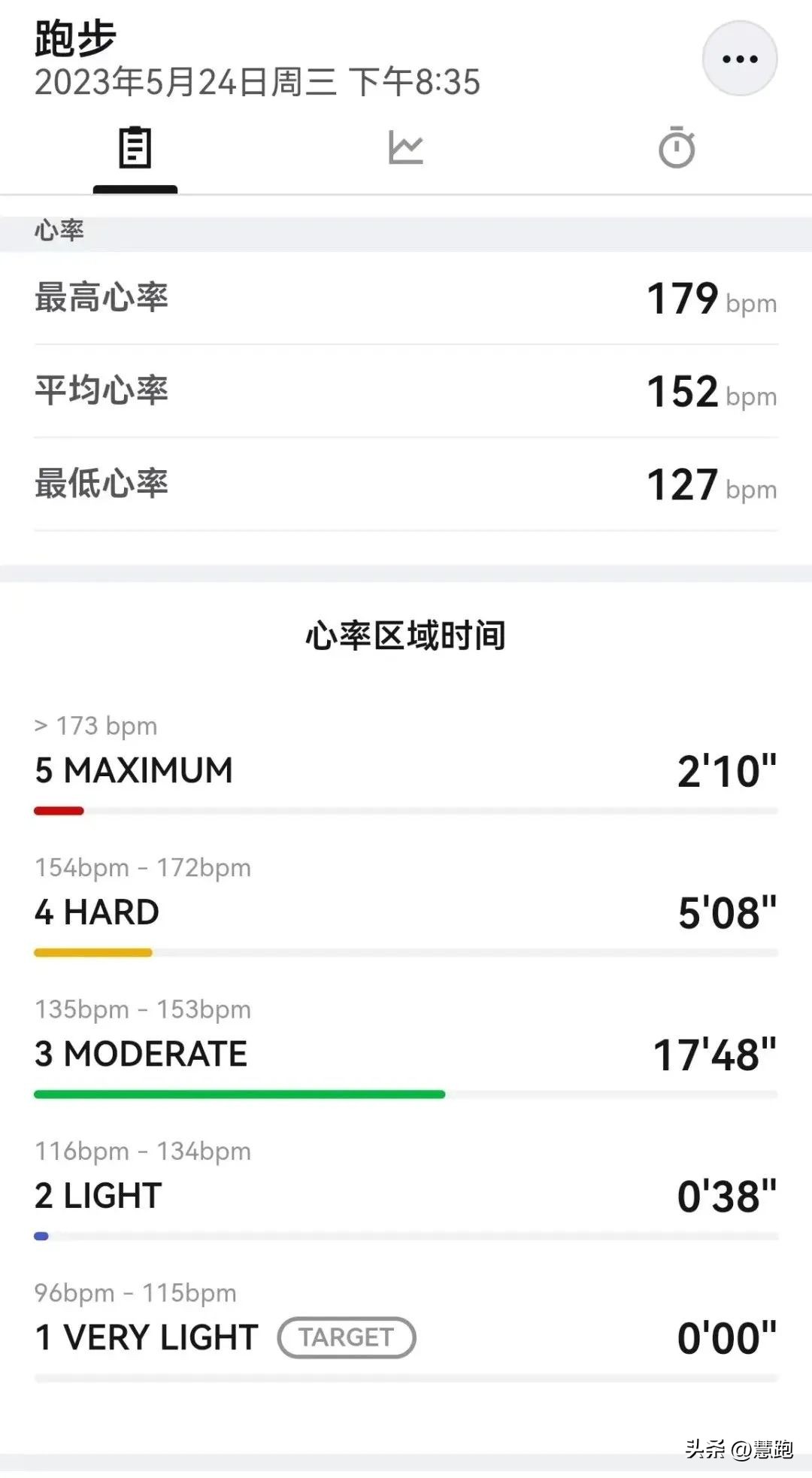Screen dimensions: 812x1478
Task: Open the stopwatch laps icon tab
Action: pyautogui.click(x=676, y=148)
